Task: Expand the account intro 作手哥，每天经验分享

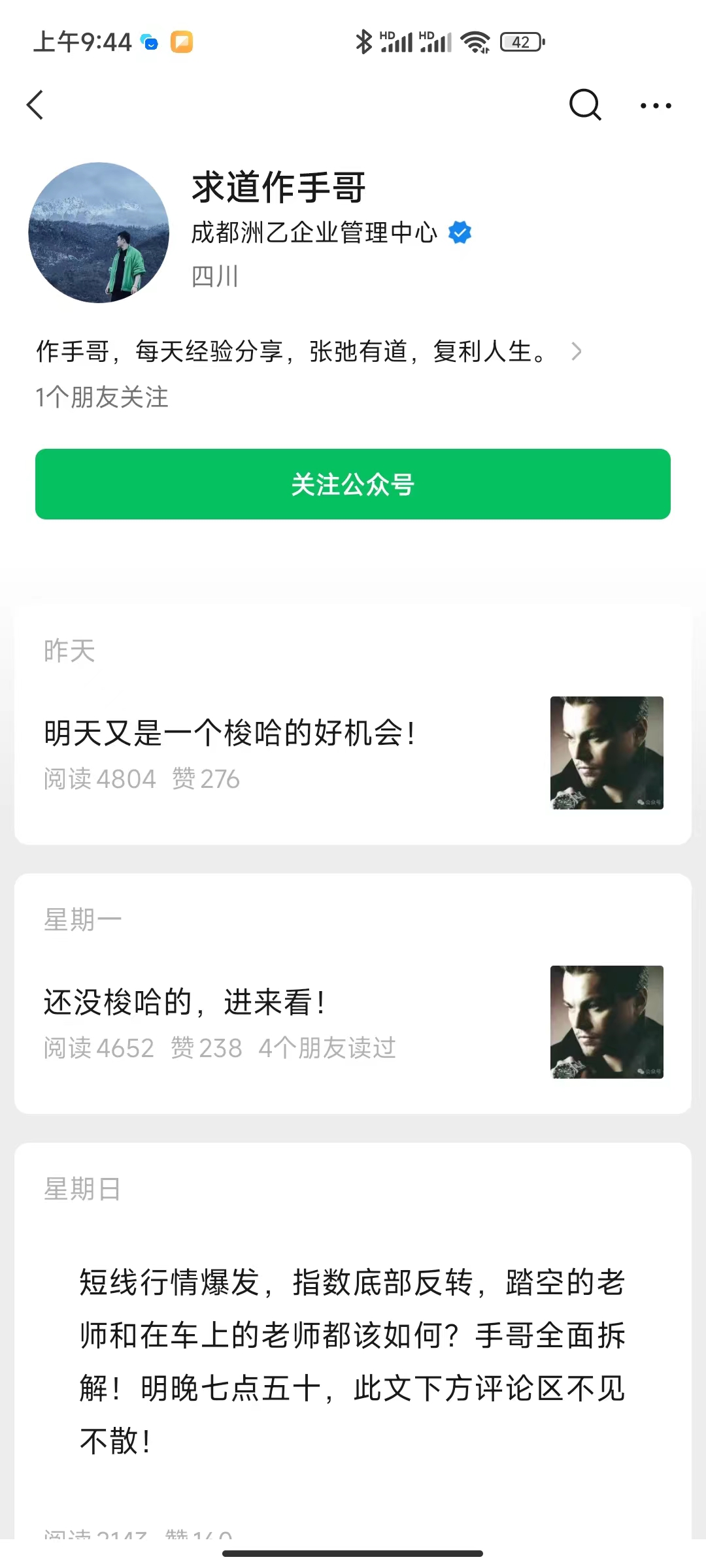Action: (x=307, y=351)
